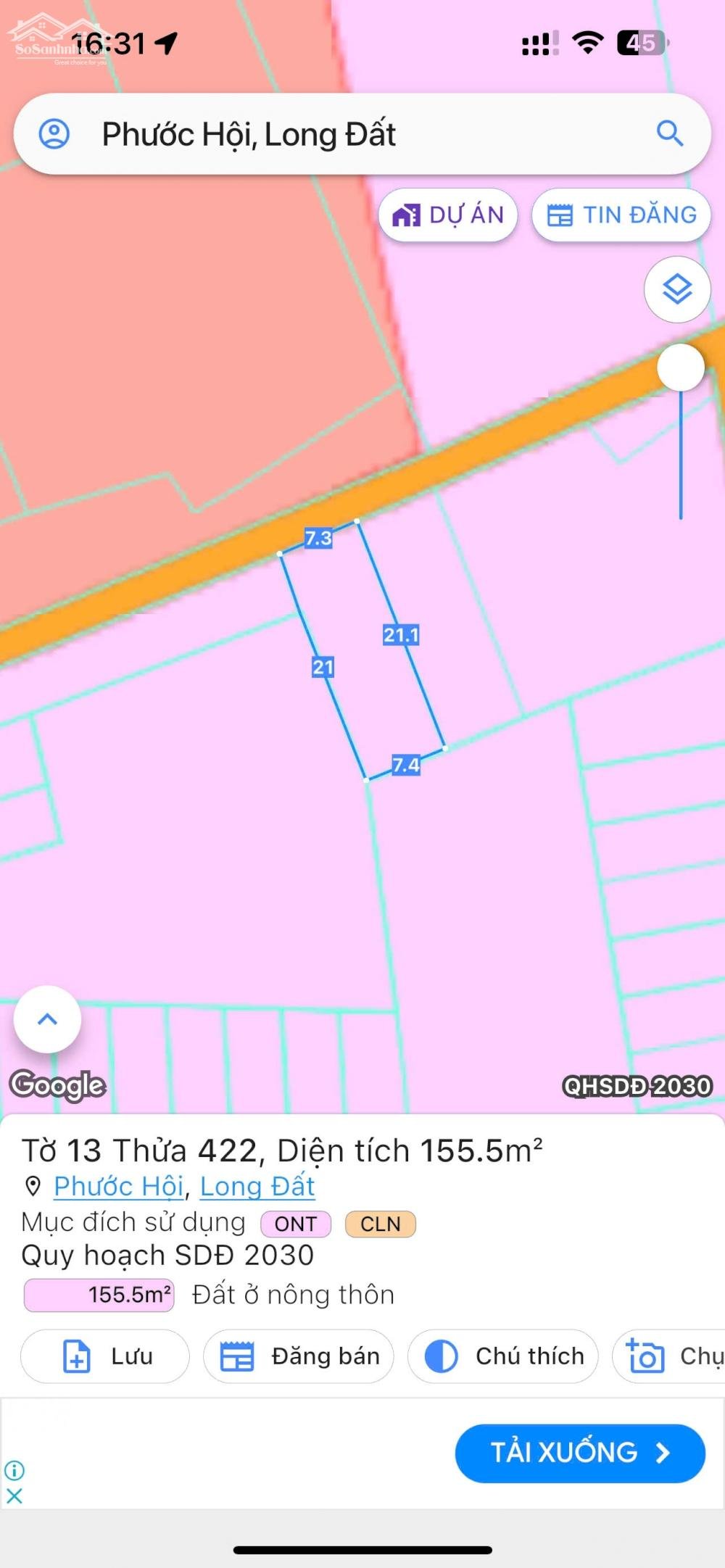Open the account profile icon
725x1568 pixels.
coord(54,134)
